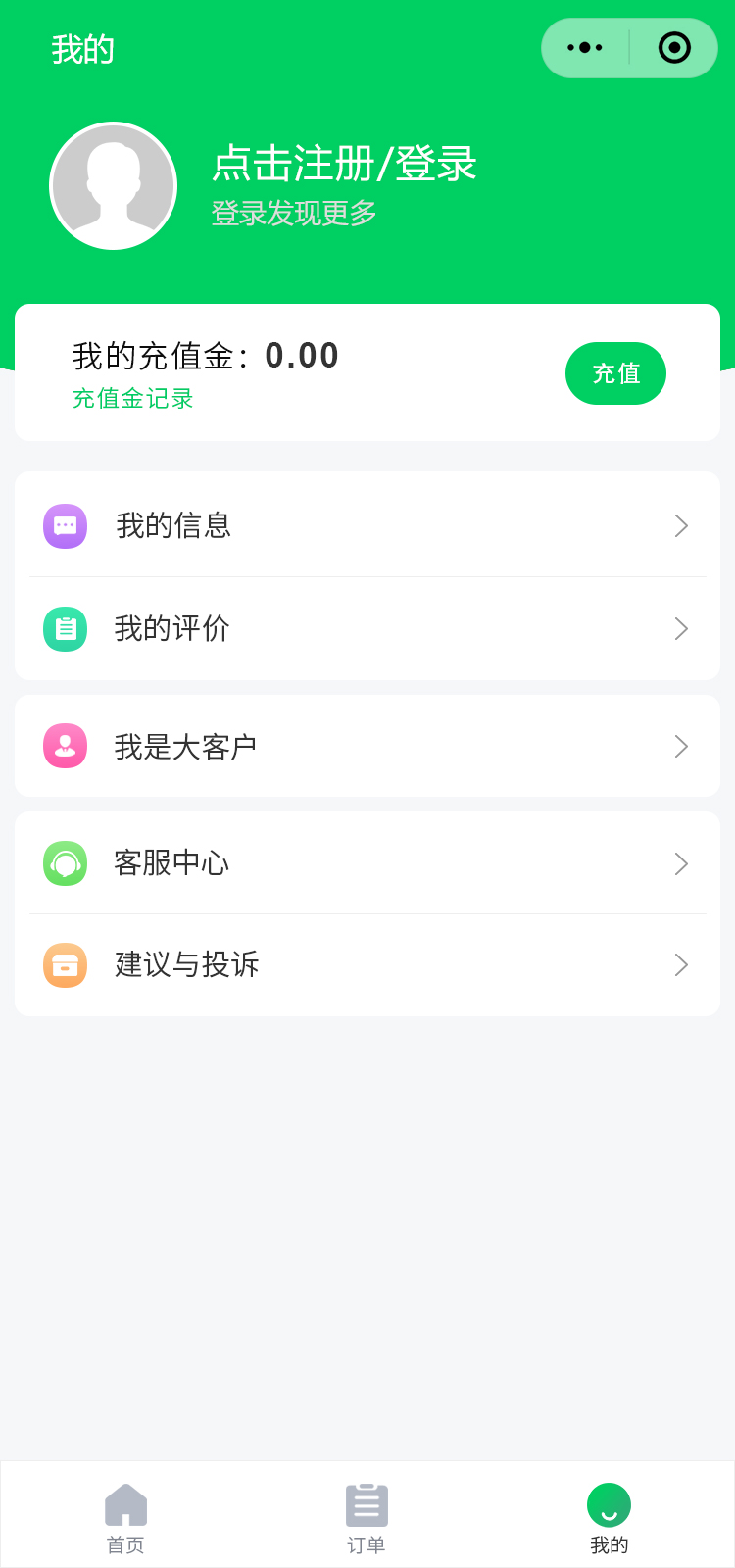Open the mini program more options menu
This screenshot has width=735, height=1568.
[x=585, y=48]
